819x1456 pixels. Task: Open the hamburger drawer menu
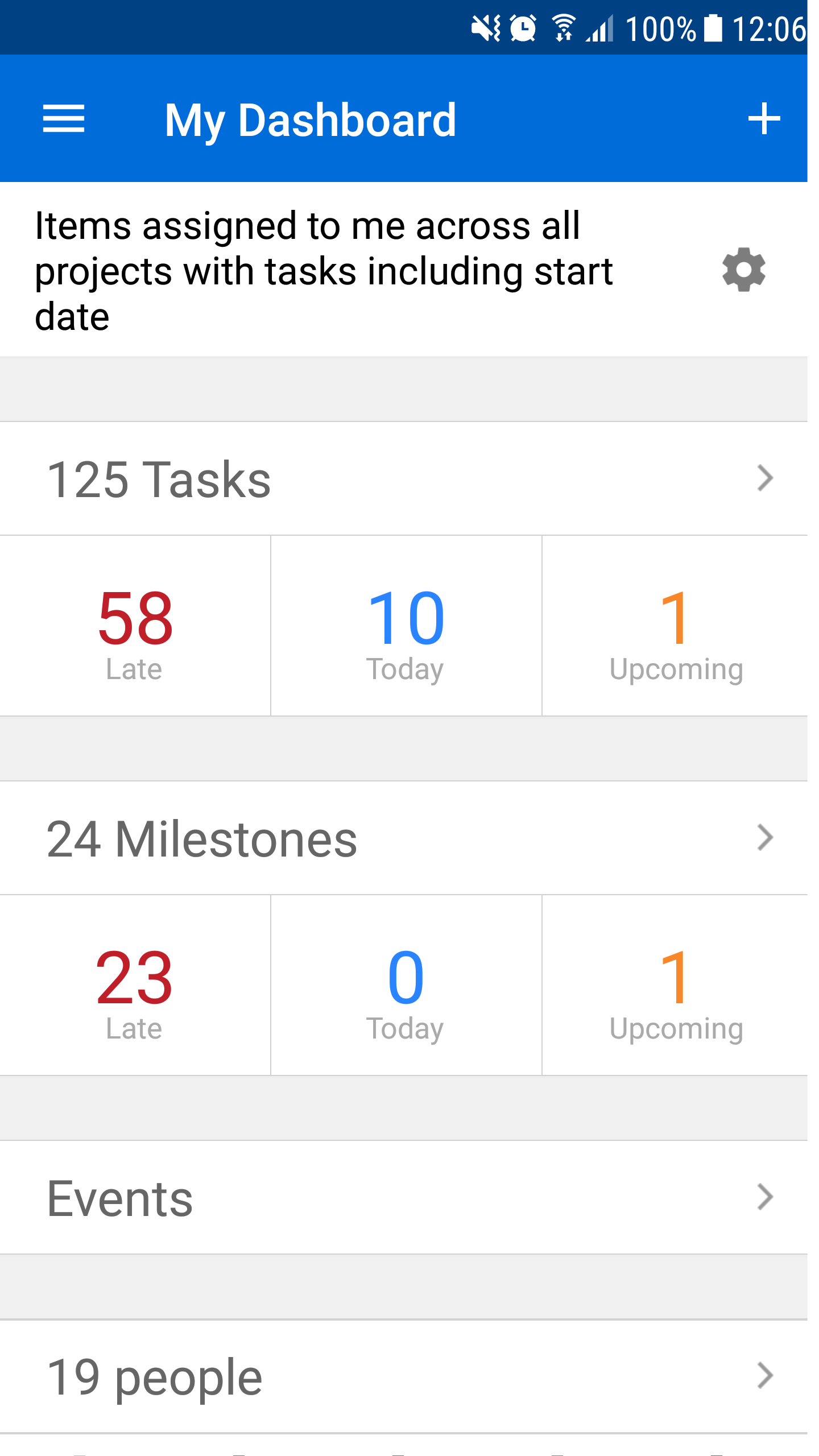64,119
